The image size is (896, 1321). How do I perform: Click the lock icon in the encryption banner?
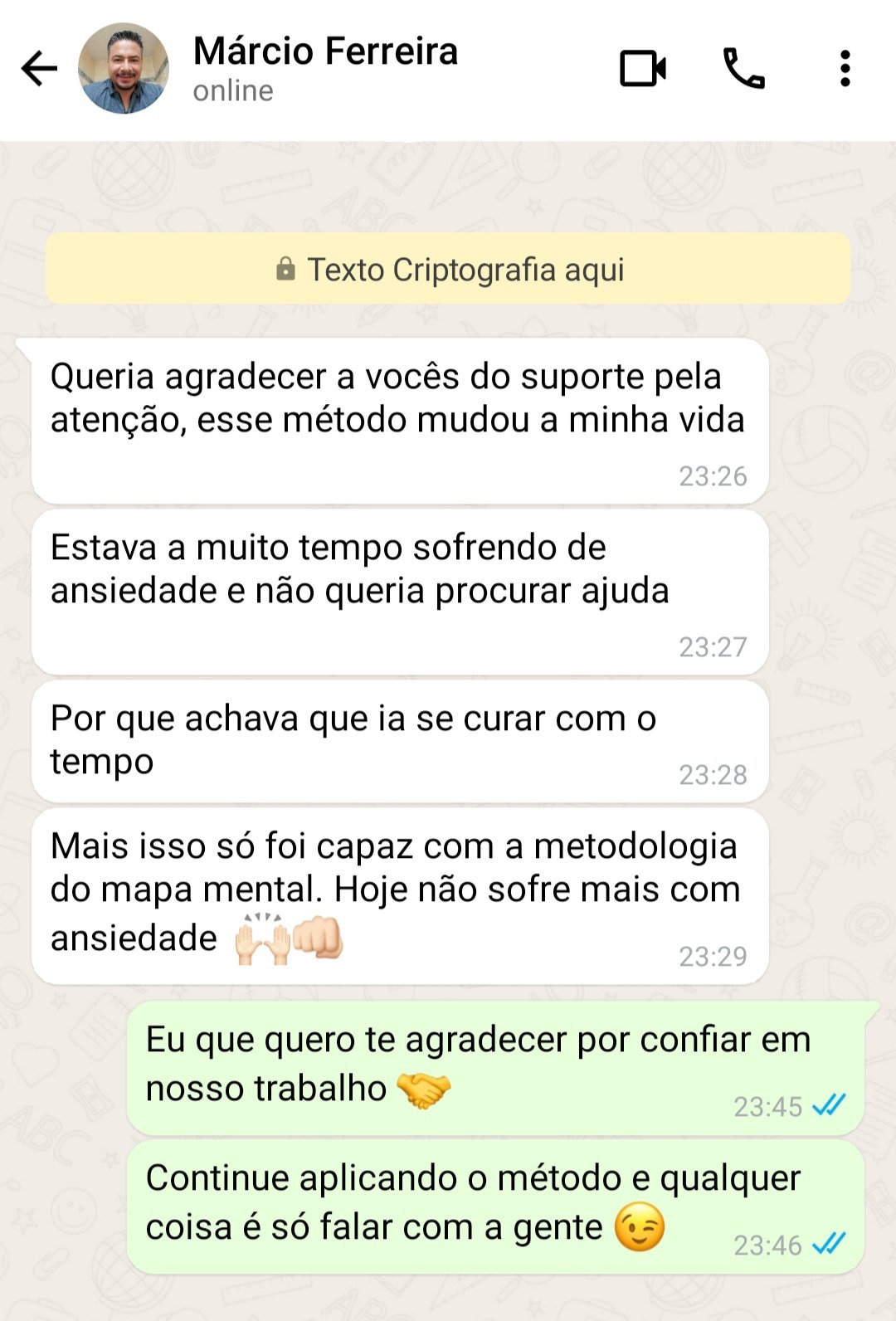[286, 268]
